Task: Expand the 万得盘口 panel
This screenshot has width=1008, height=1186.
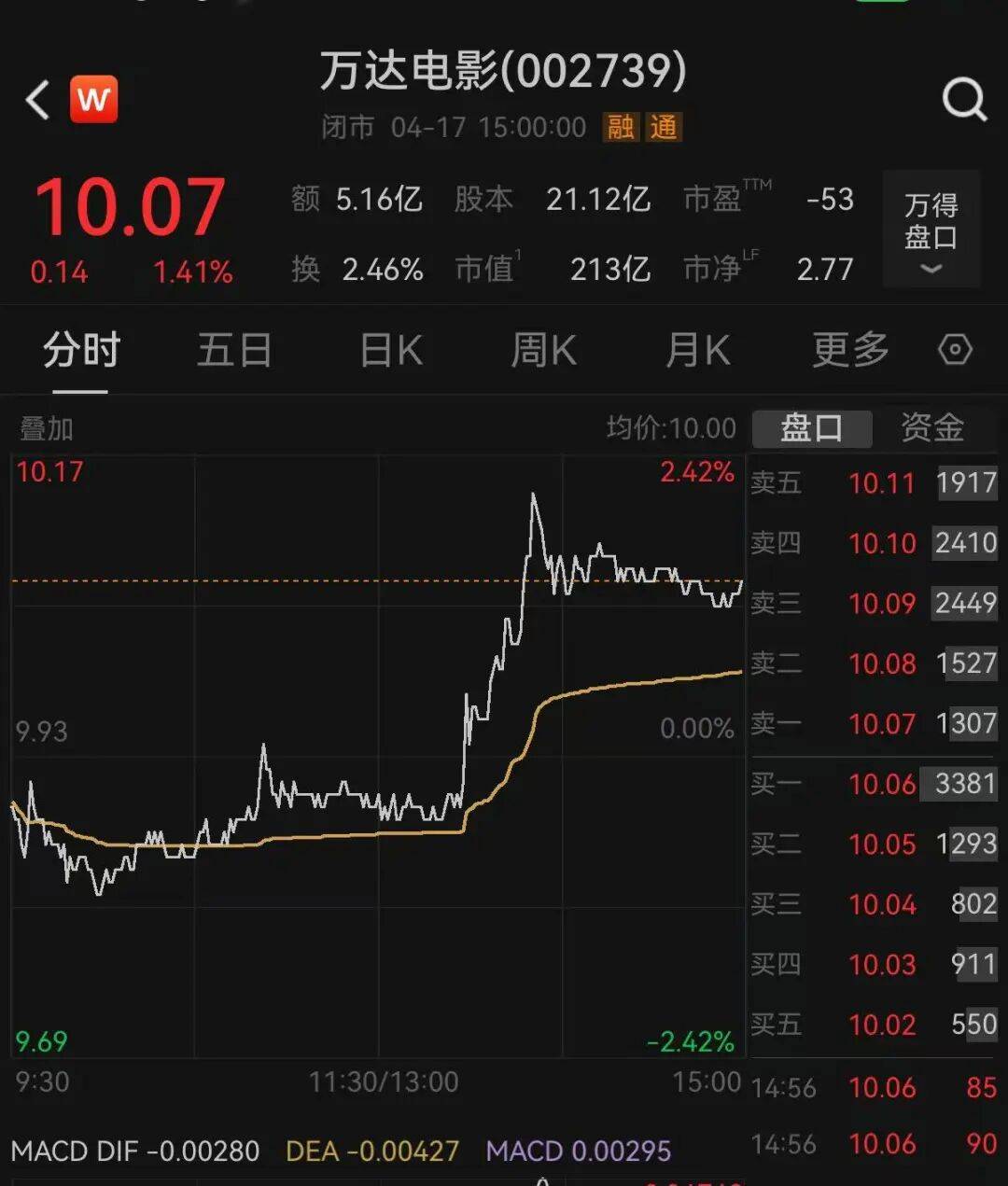Action: click(931, 230)
